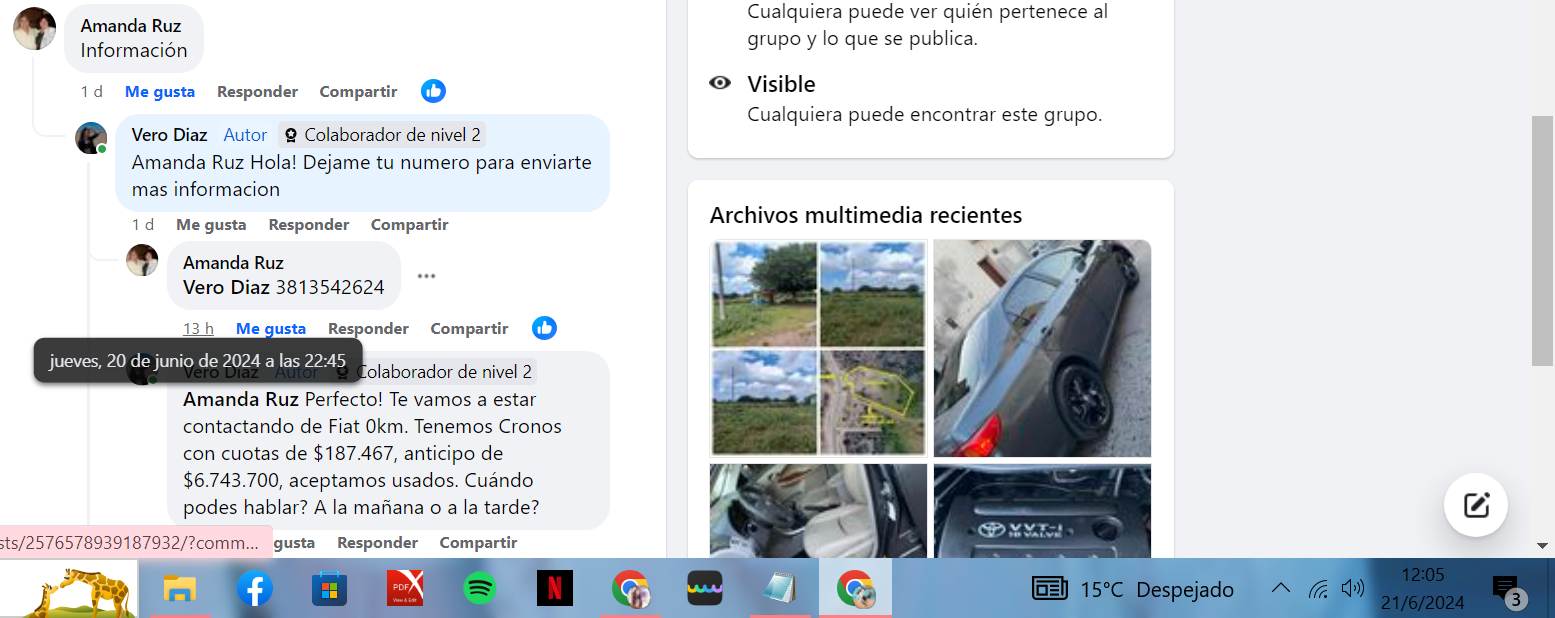Open the gray car photo thumbnail
The height and width of the screenshot is (618, 1555).
(1042, 347)
